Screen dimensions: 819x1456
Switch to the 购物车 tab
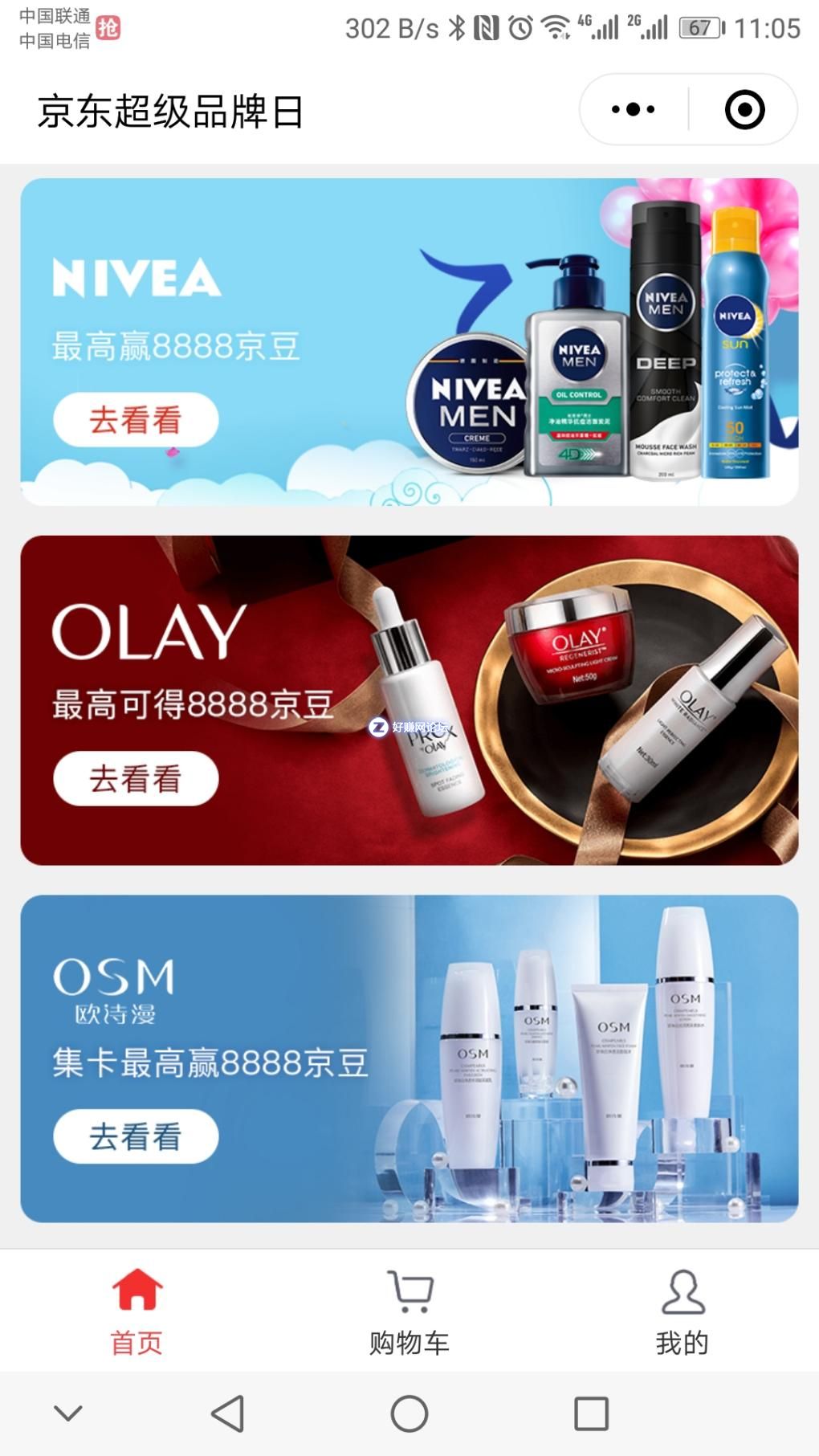tap(409, 1311)
